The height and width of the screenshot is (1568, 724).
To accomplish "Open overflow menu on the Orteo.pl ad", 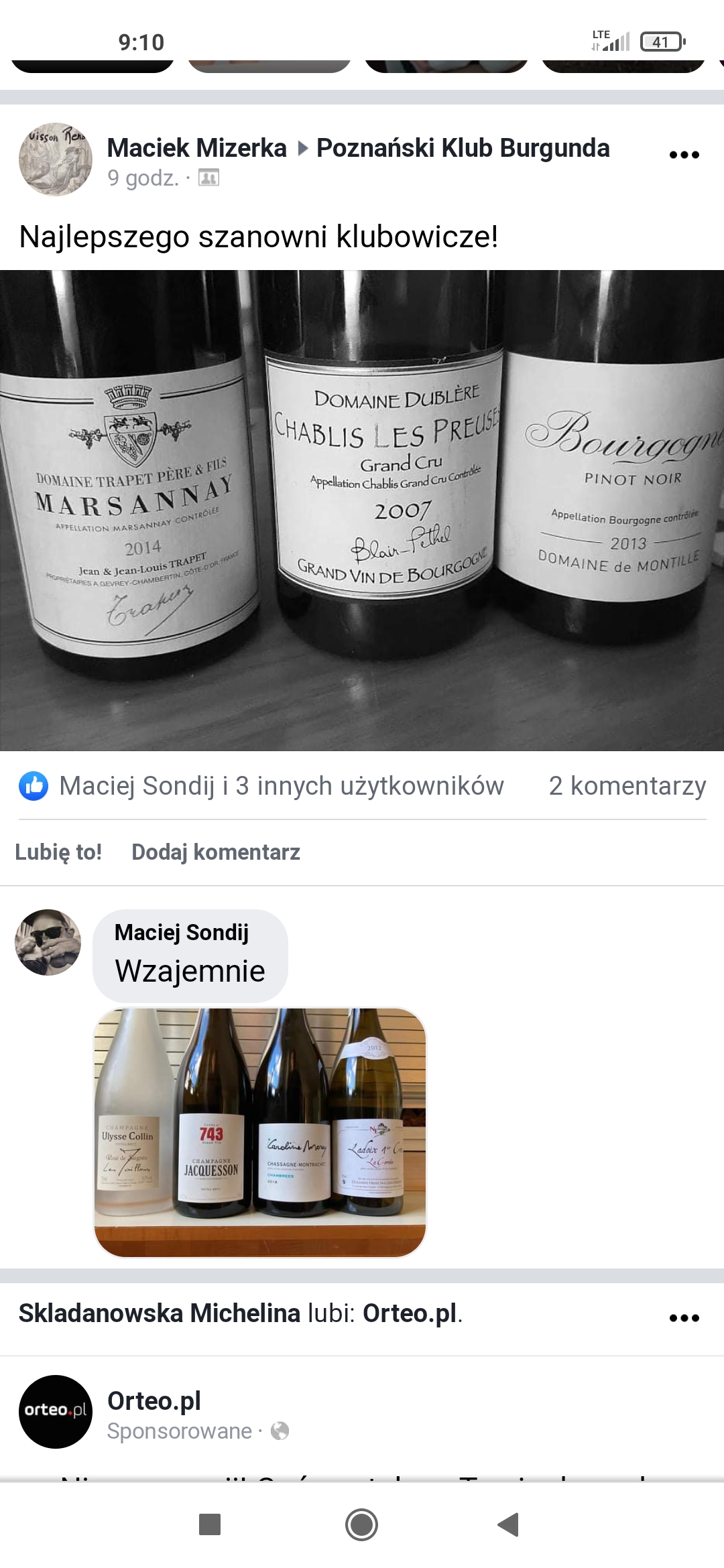I will click(684, 1318).
